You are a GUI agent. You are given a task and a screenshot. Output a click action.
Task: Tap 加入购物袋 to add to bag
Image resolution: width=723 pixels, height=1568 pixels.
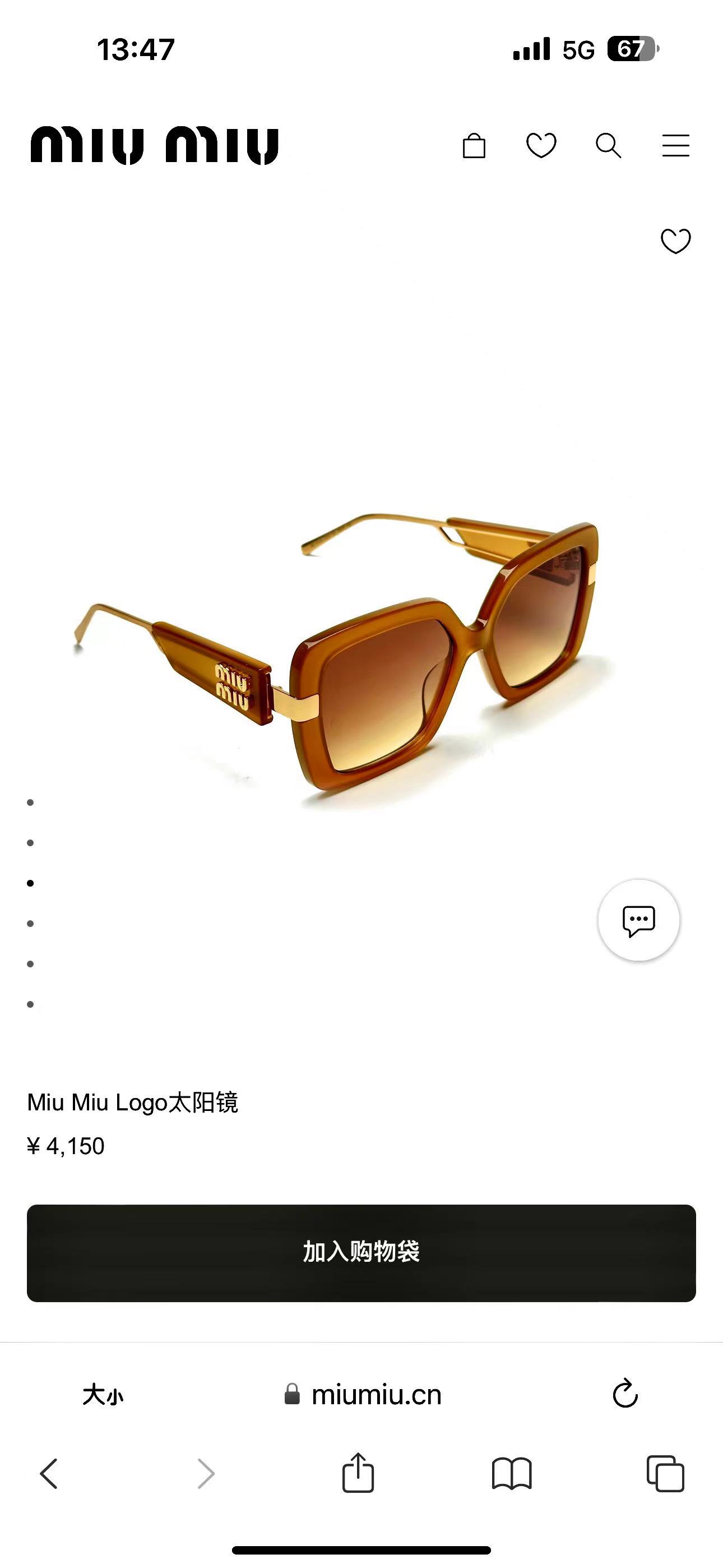[361, 1253]
